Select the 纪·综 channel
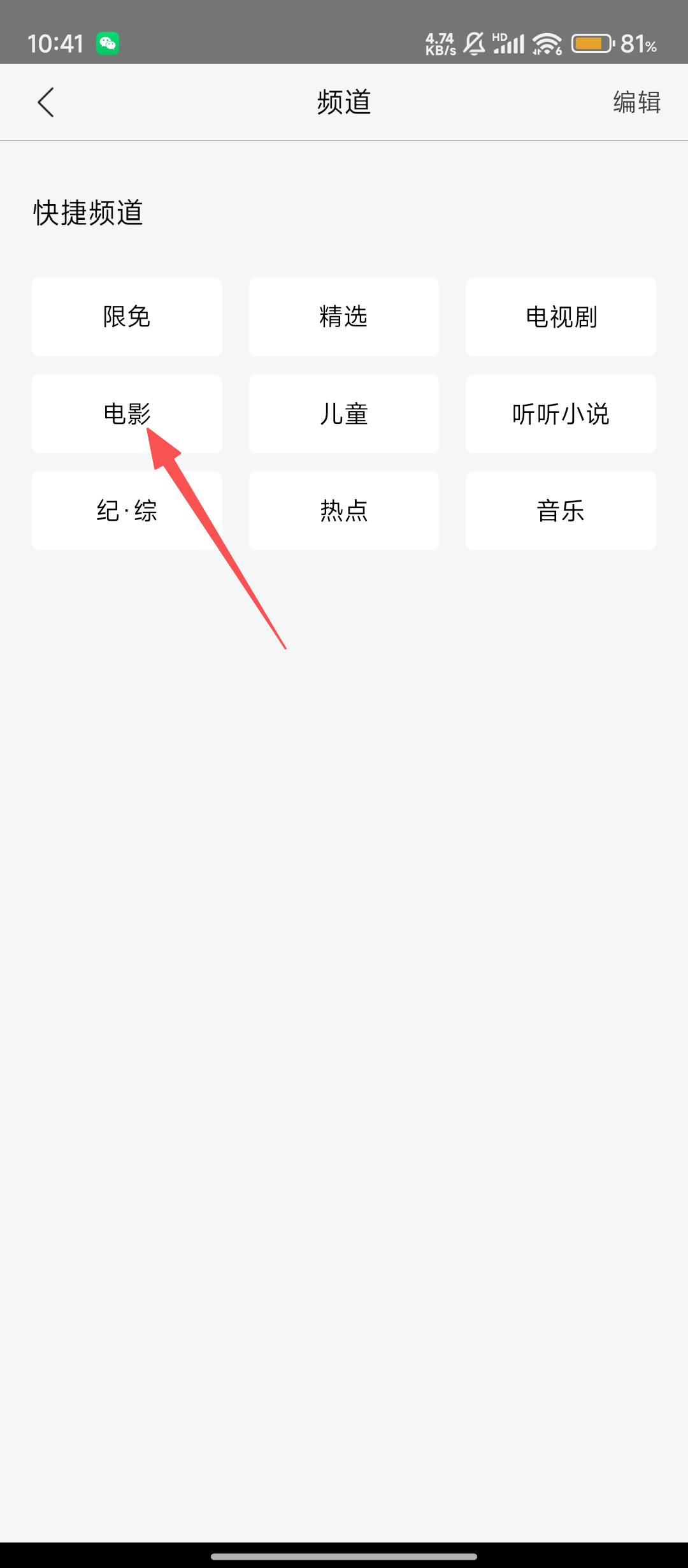688x1568 pixels. [x=127, y=511]
